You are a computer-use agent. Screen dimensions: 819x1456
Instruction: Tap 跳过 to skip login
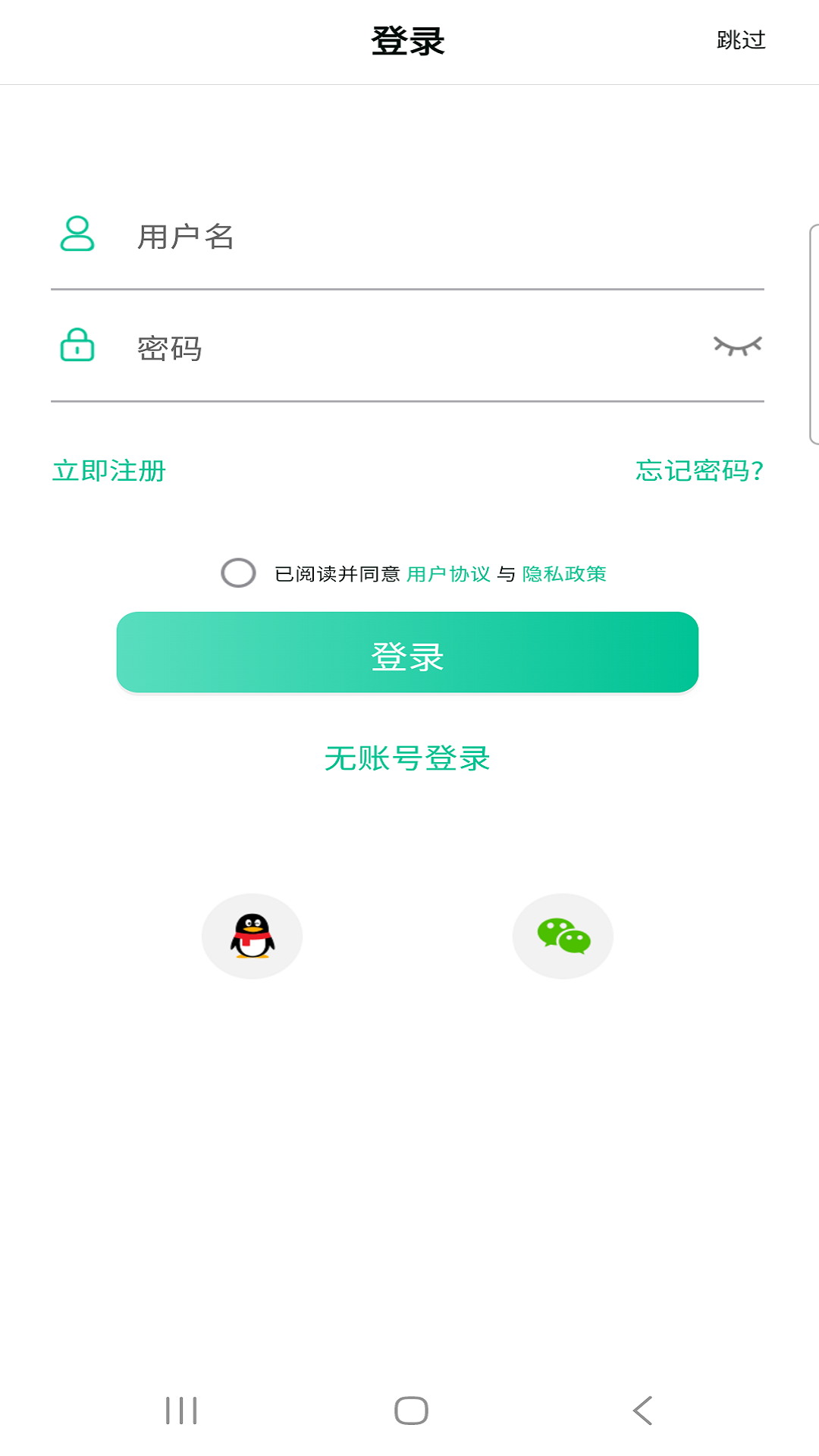(x=739, y=42)
